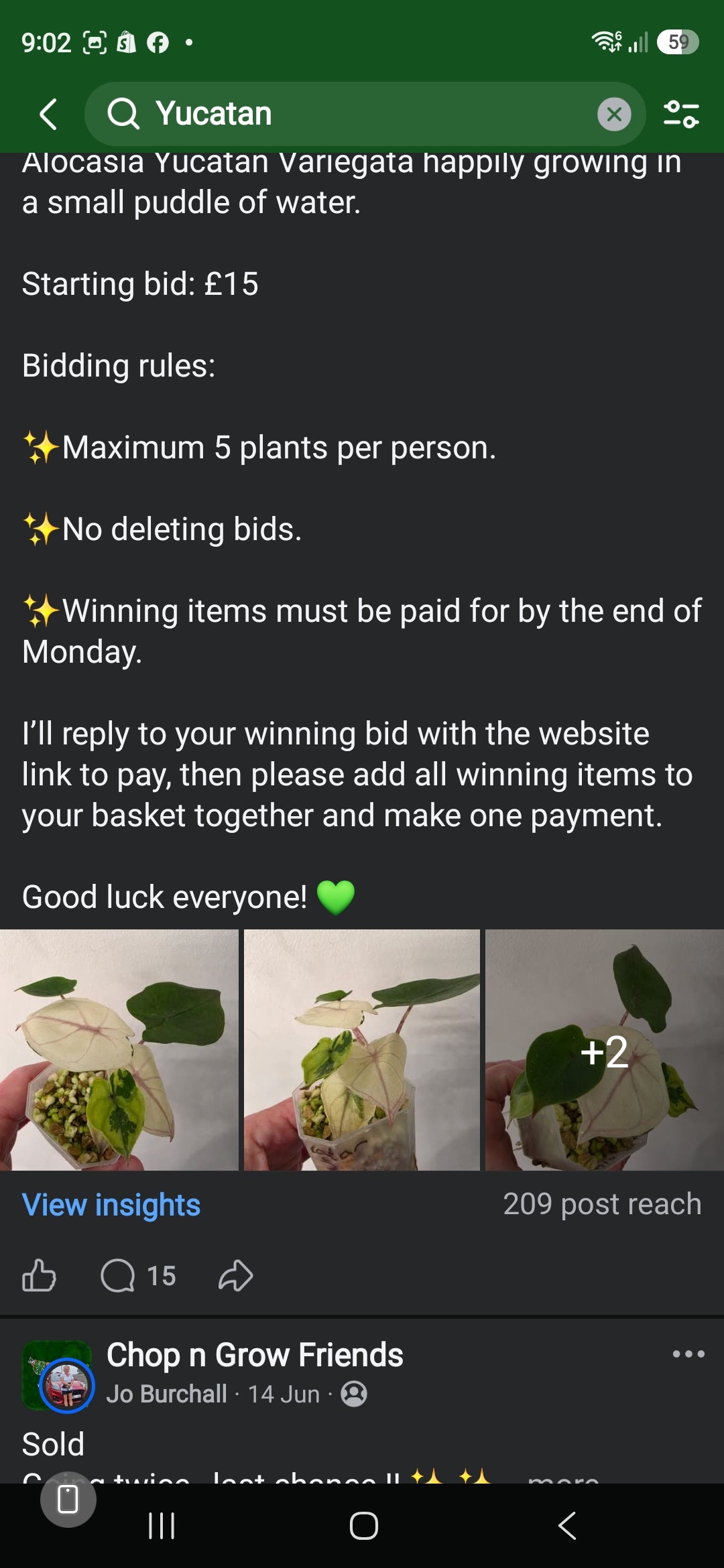Go back from the Yucatan search results
The width and height of the screenshot is (724, 1568).
point(48,114)
